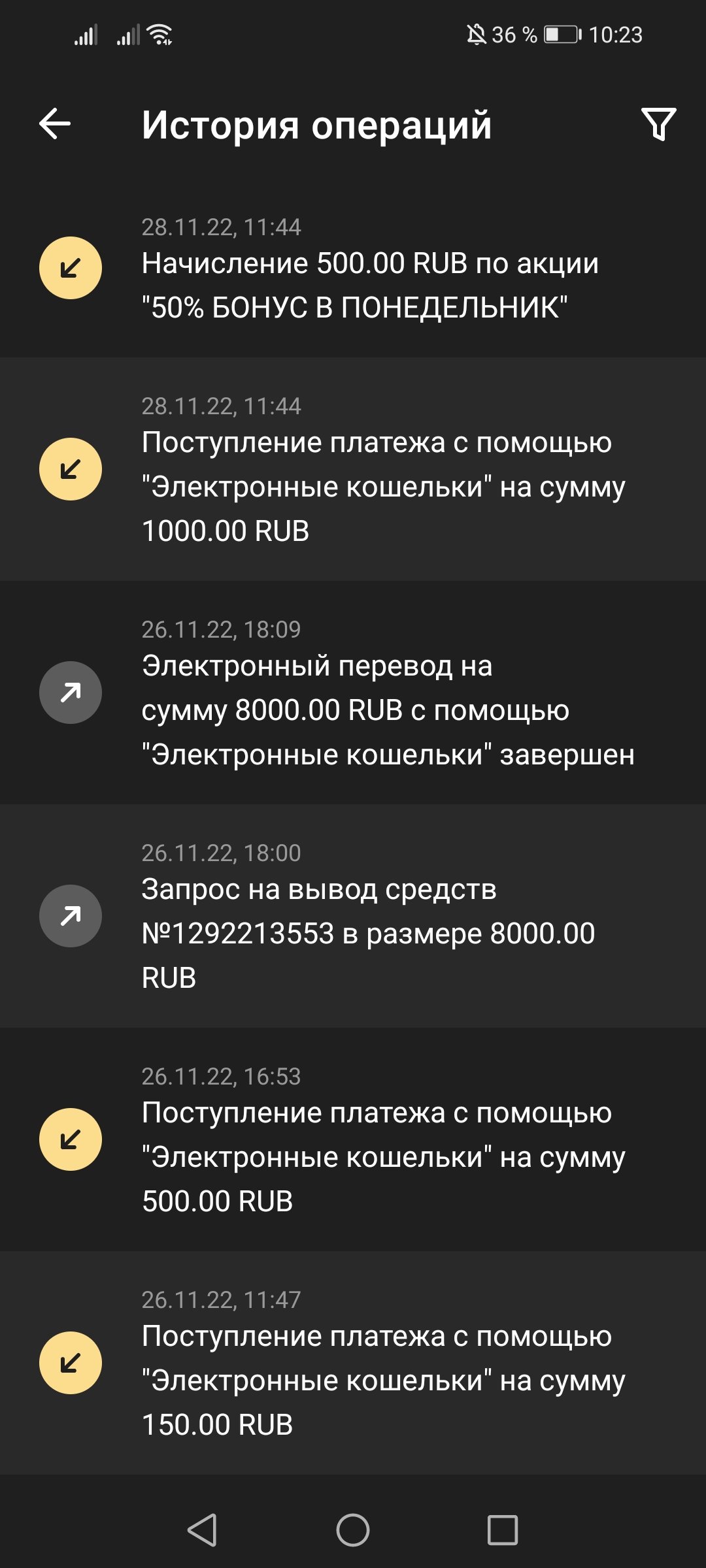The height and width of the screenshot is (1568, 706).
Task: Tap the system home button
Action: click(353, 1530)
